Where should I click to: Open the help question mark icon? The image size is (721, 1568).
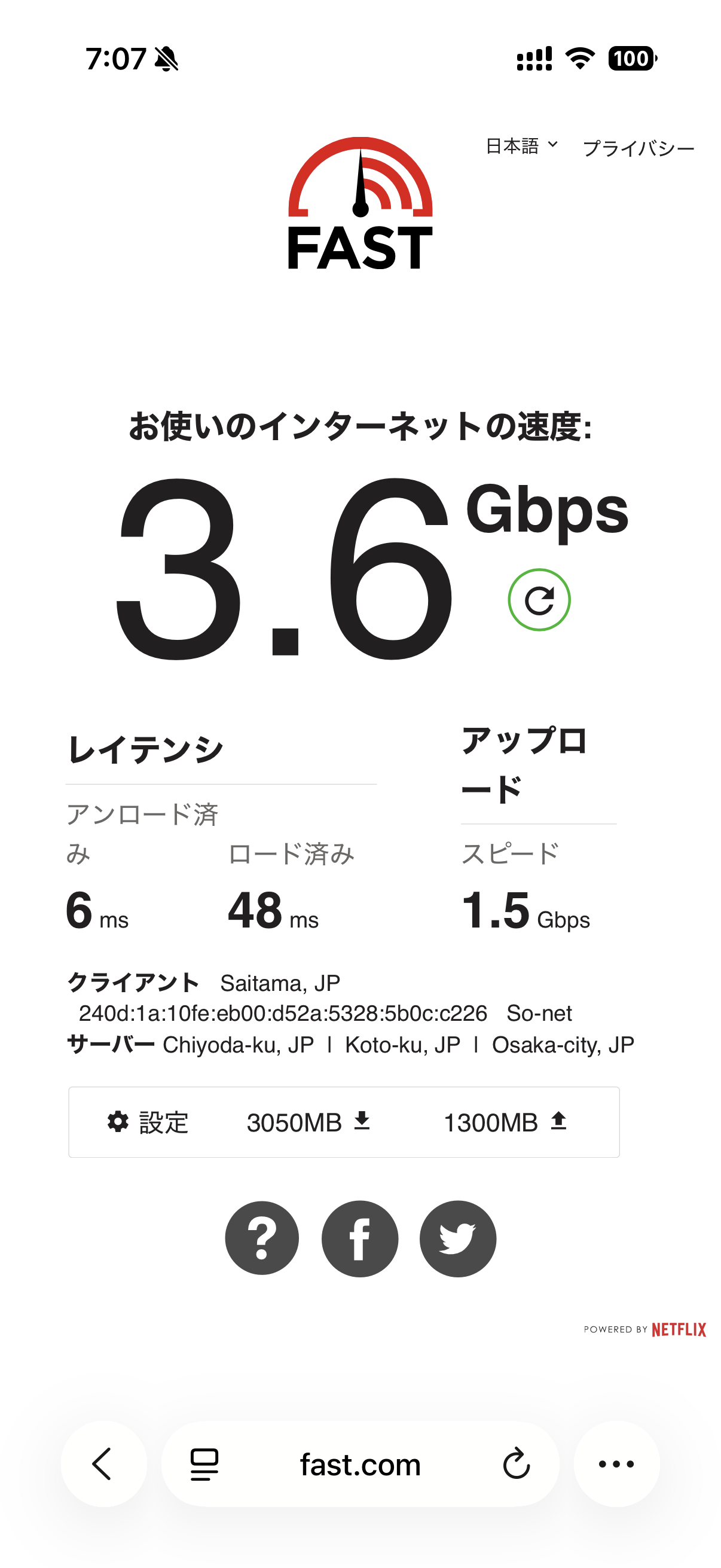(x=262, y=1238)
